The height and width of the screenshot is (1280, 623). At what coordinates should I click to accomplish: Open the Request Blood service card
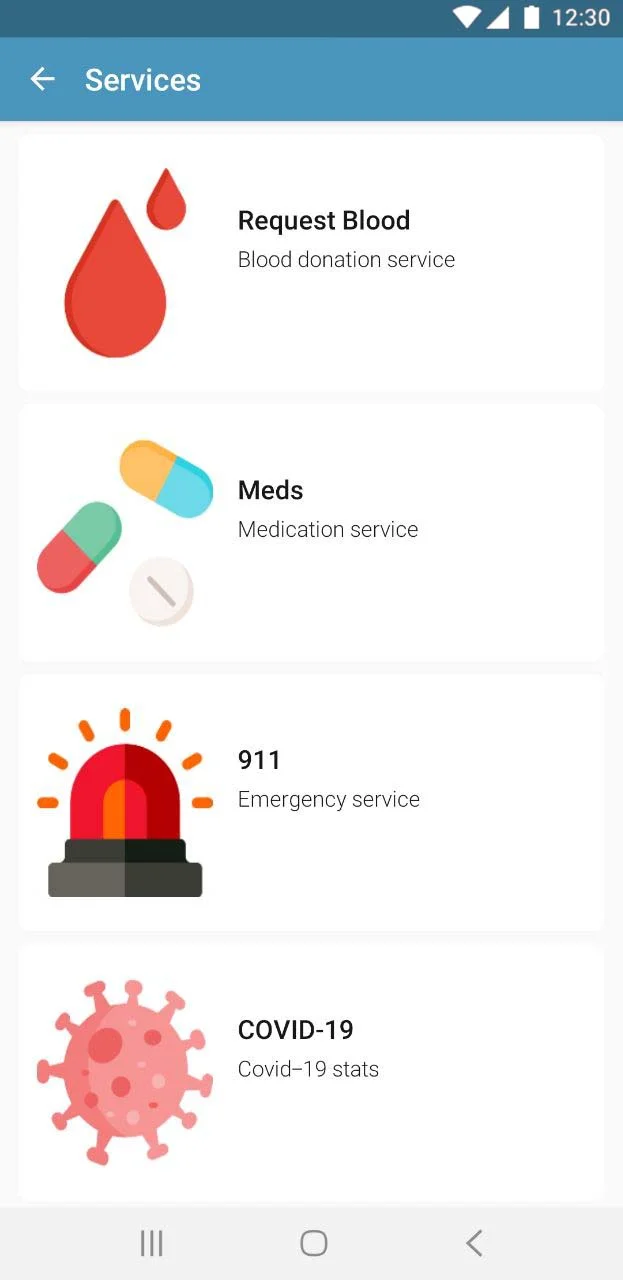point(311,262)
